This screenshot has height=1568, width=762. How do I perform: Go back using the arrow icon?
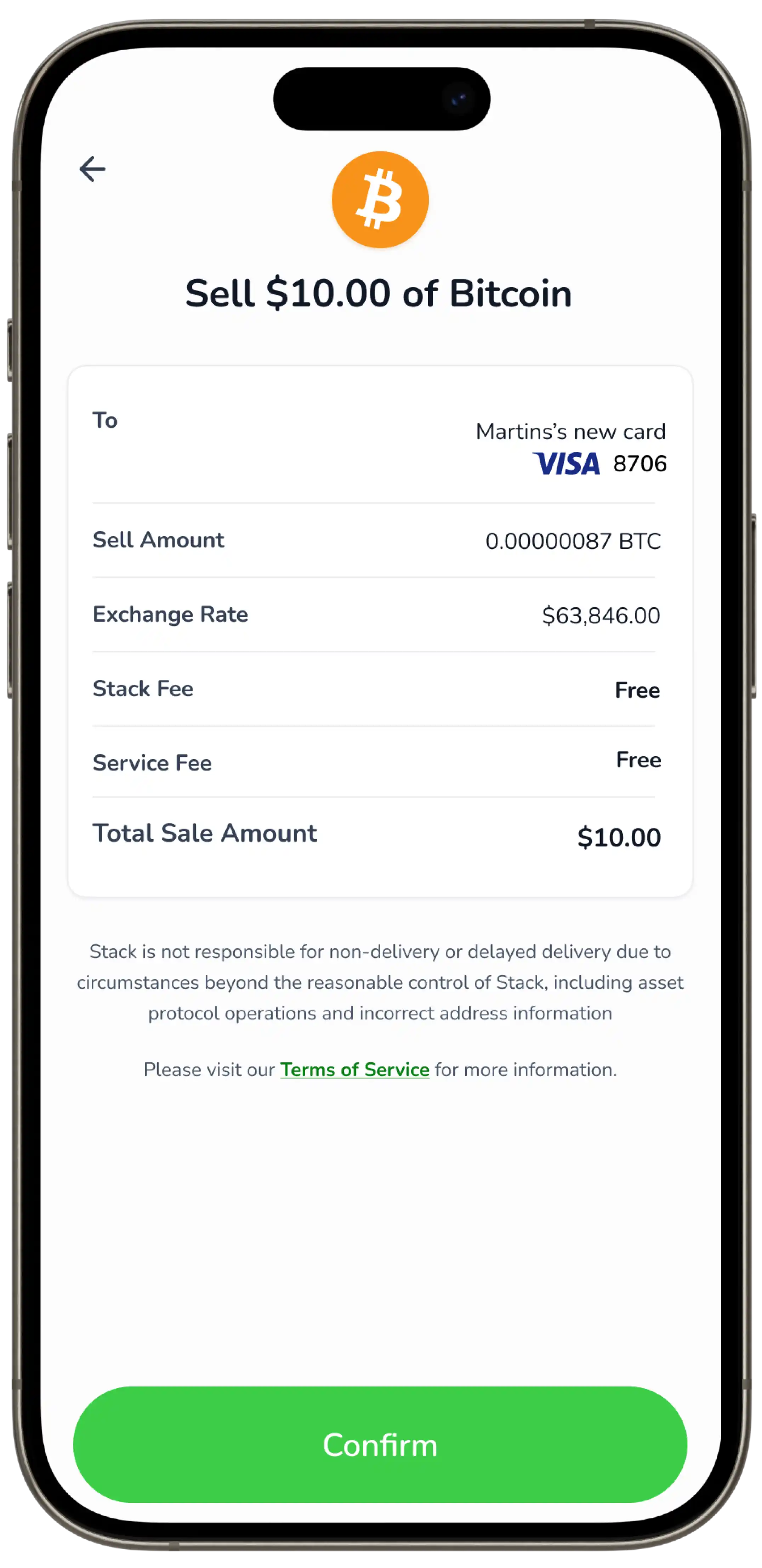pyautogui.click(x=92, y=169)
